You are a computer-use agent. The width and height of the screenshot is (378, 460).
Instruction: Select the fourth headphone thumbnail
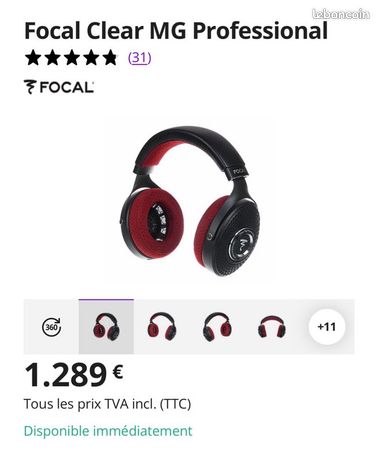coord(272,327)
